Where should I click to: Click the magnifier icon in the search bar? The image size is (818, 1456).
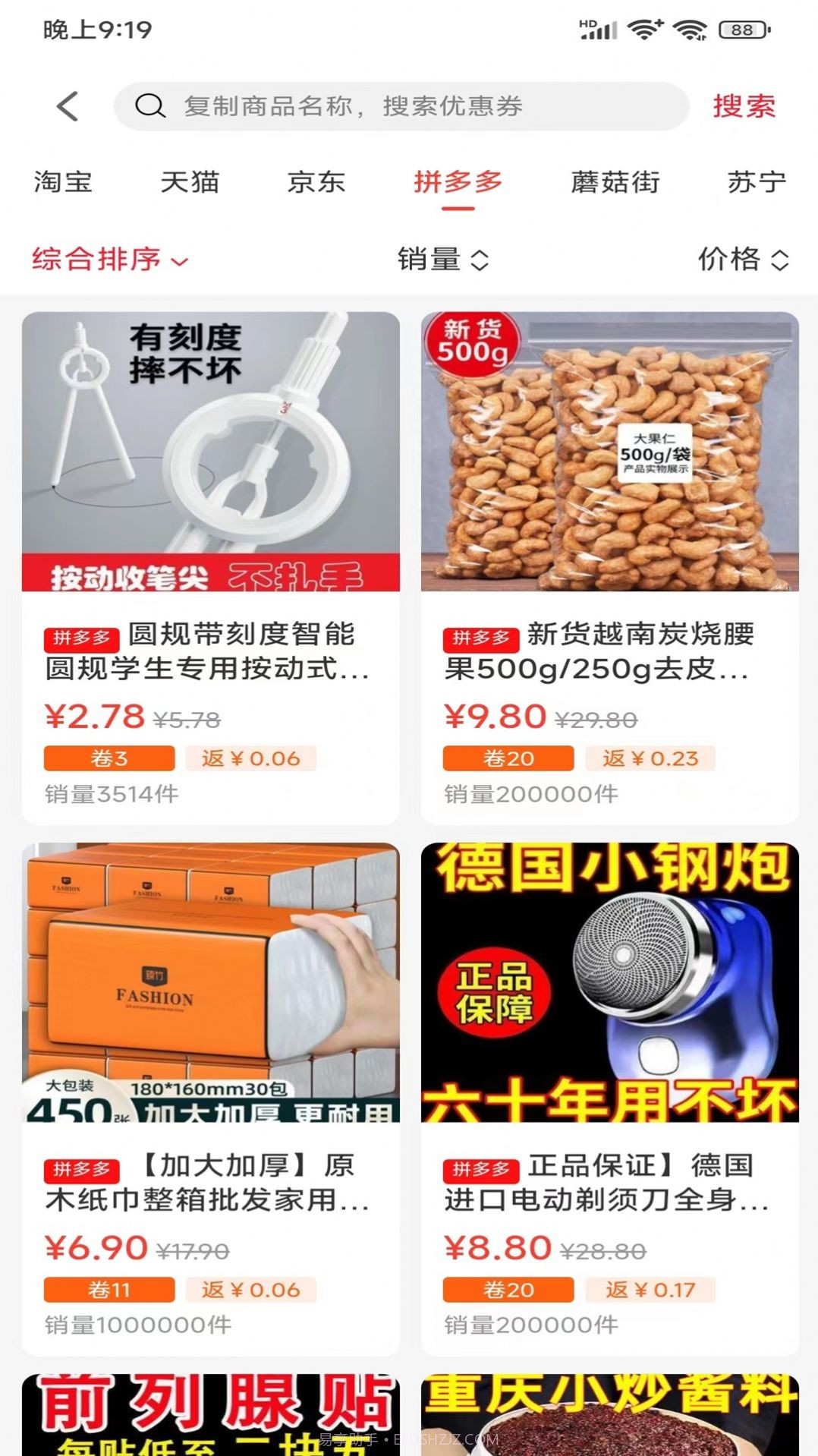(x=150, y=106)
